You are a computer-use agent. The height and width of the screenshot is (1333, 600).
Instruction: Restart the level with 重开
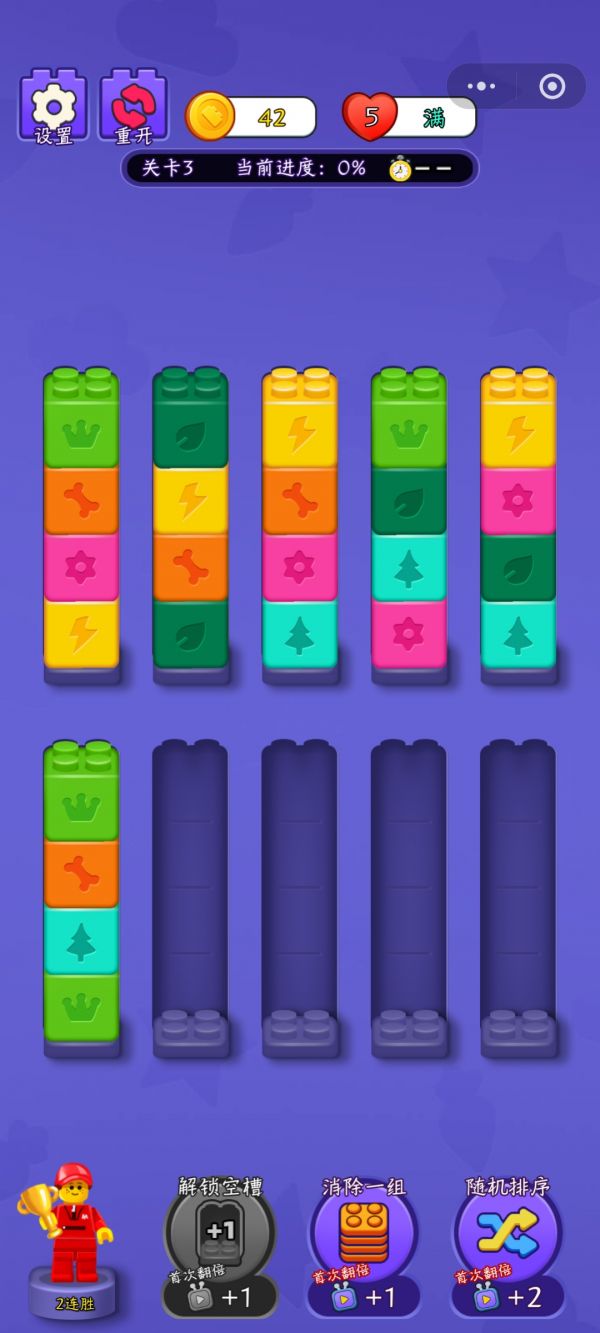click(133, 106)
